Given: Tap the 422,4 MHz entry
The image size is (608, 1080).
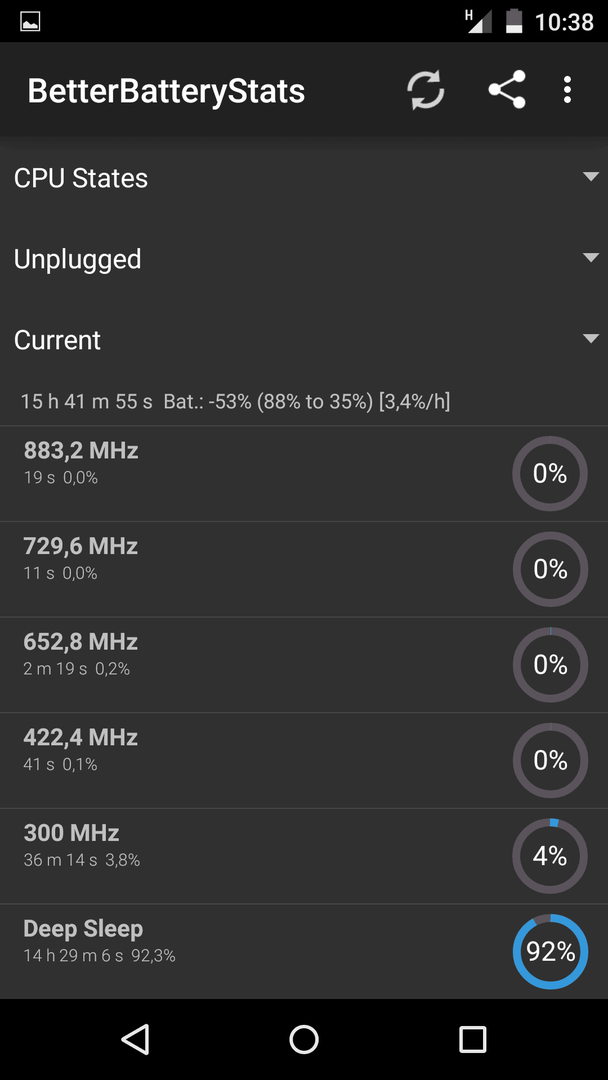Looking at the screenshot, I should click(304, 761).
